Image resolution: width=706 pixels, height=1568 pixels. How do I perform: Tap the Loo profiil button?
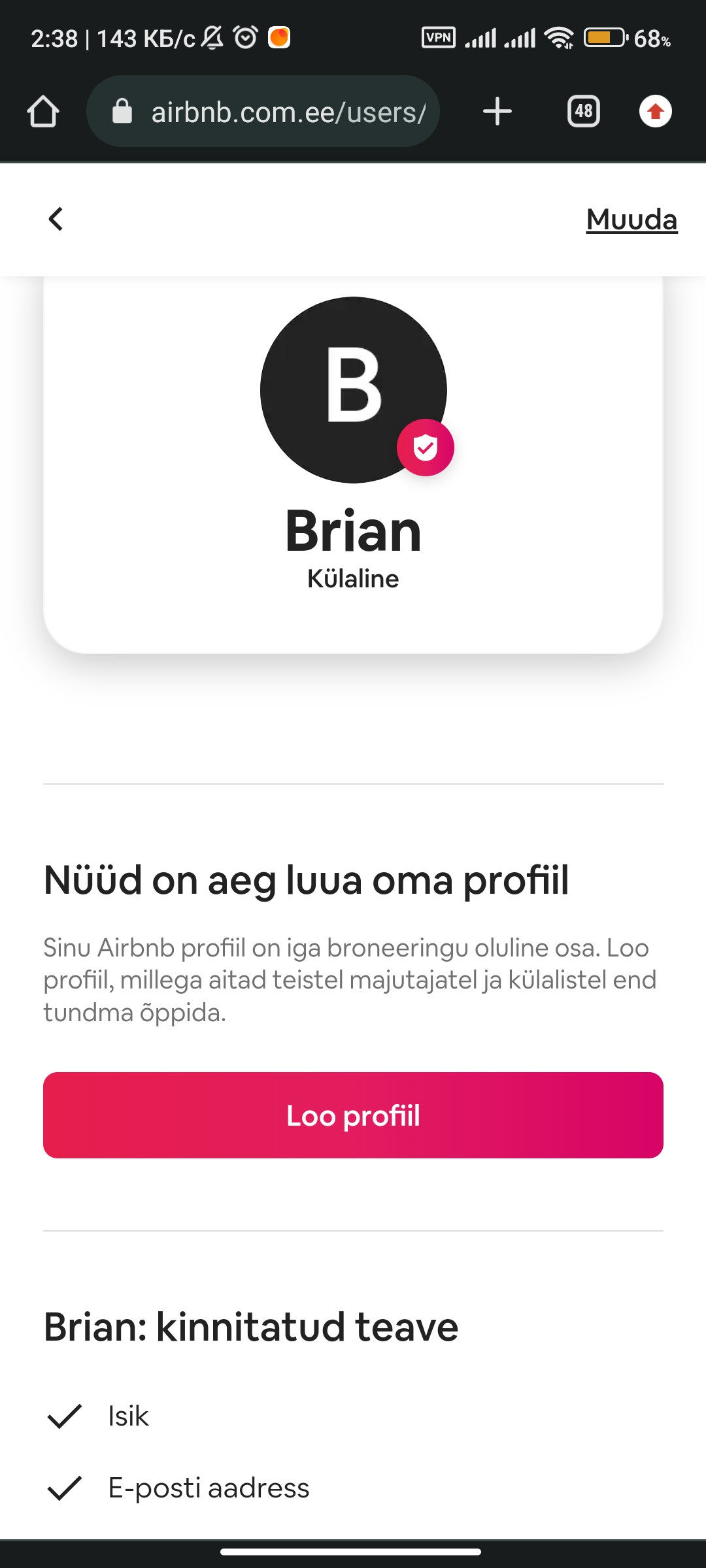tap(353, 1115)
